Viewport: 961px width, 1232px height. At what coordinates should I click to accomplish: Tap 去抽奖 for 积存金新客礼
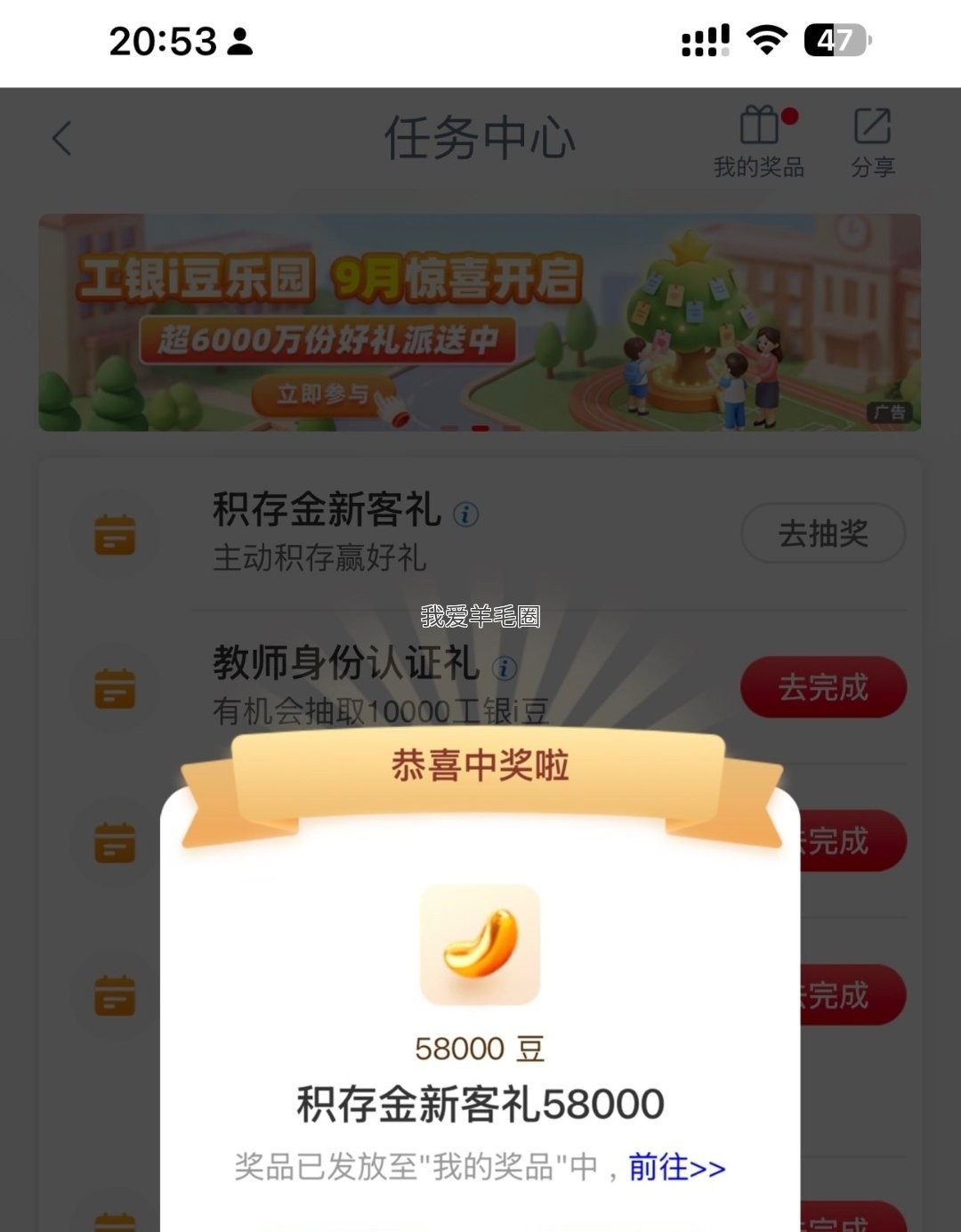pos(823,533)
